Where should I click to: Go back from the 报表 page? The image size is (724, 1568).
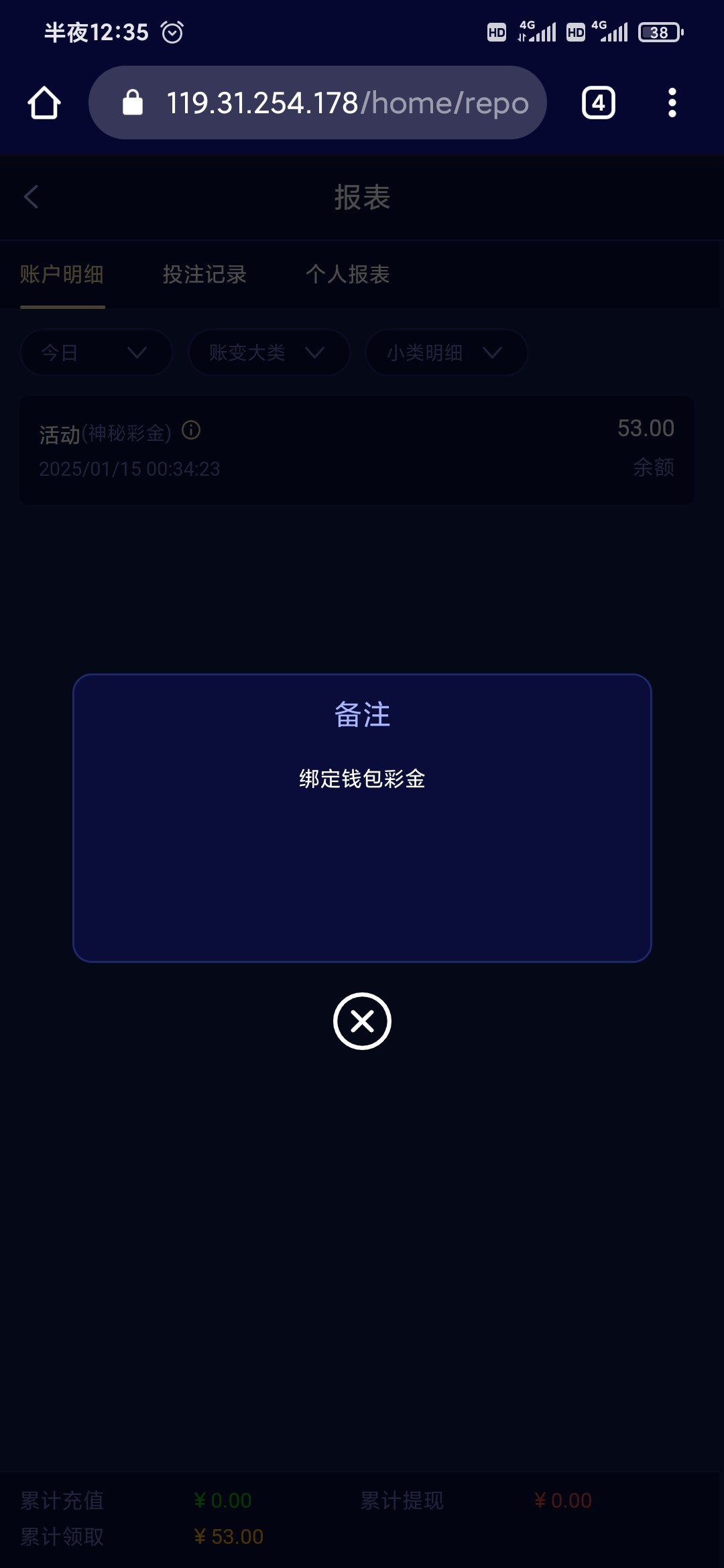click(x=32, y=197)
